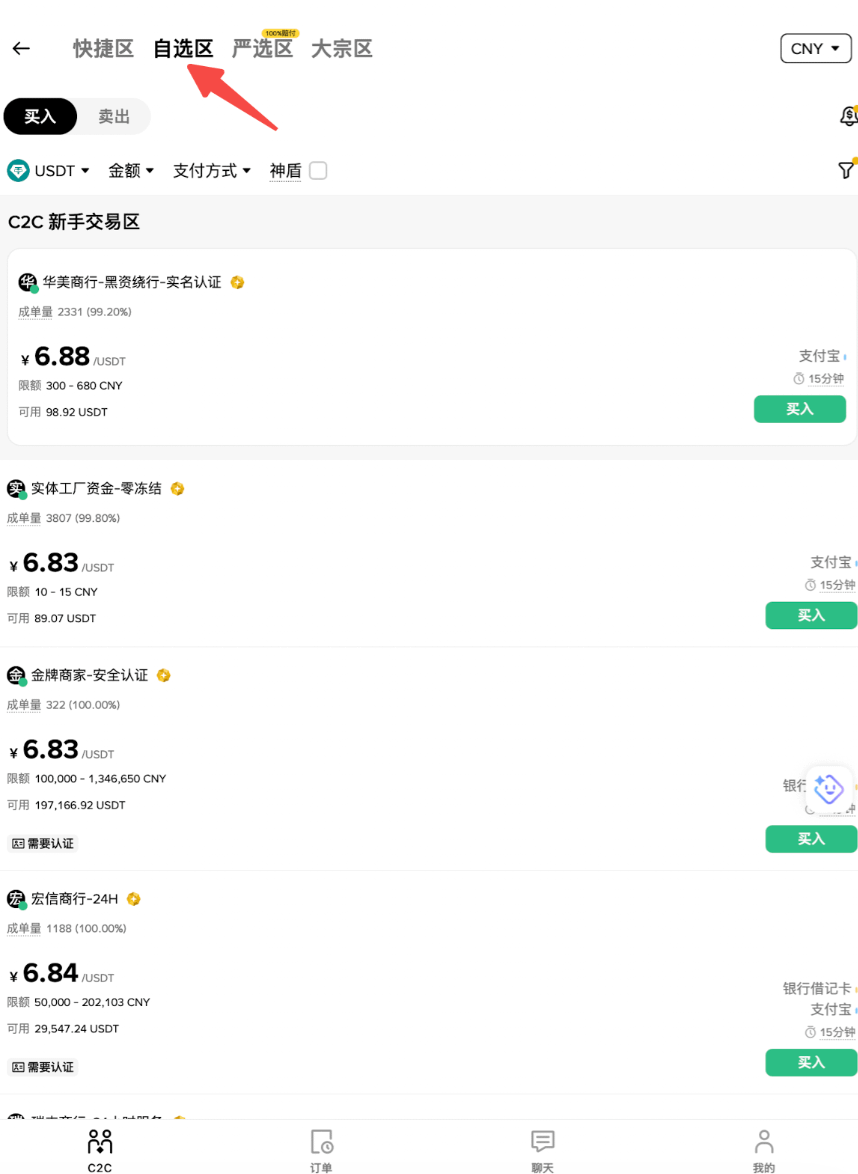This screenshot has height=1174, width=858.
Task: Open the 大宗区 bulk trading tab
Action: point(344,47)
